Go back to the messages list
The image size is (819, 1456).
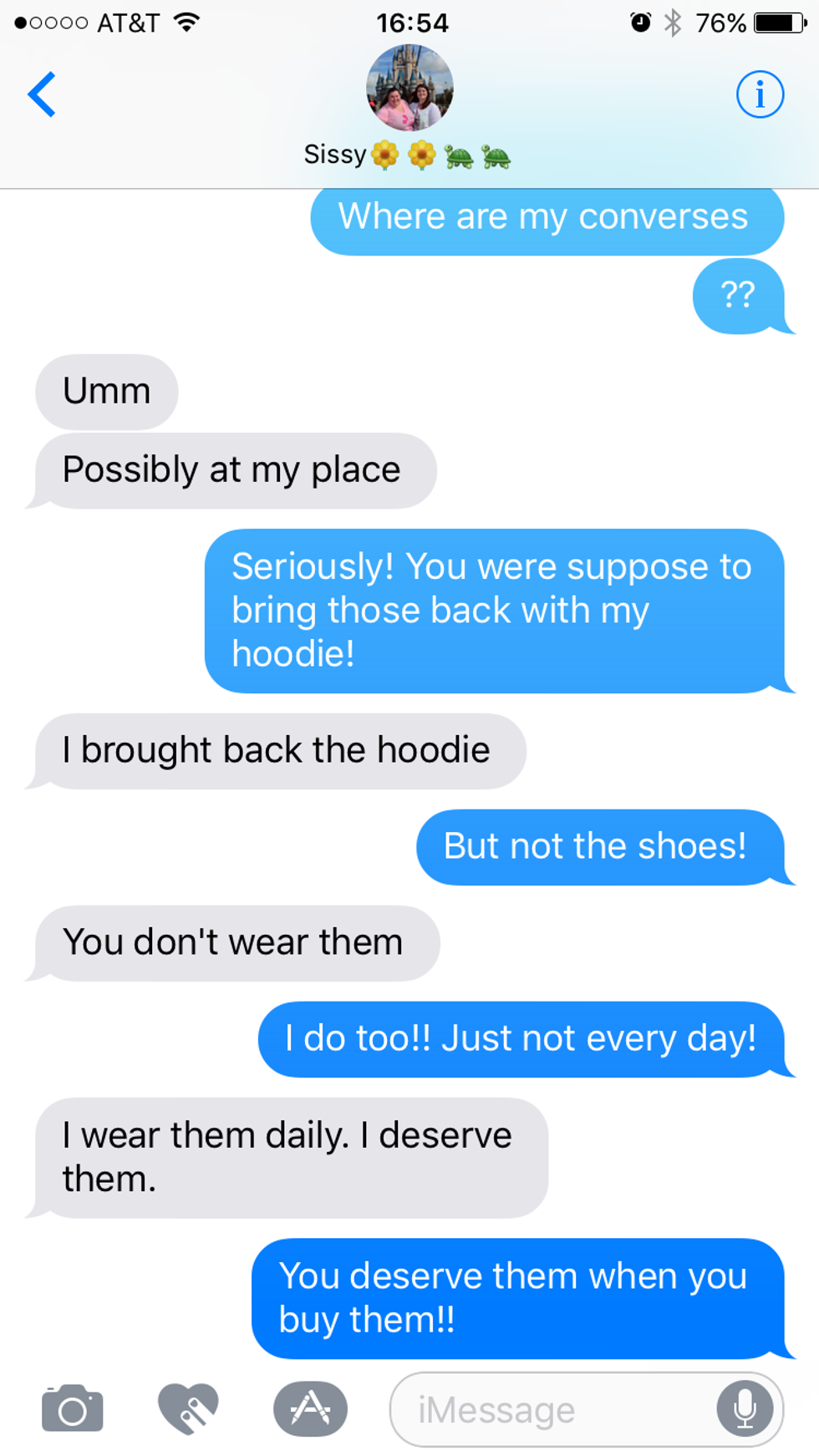coord(42,94)
